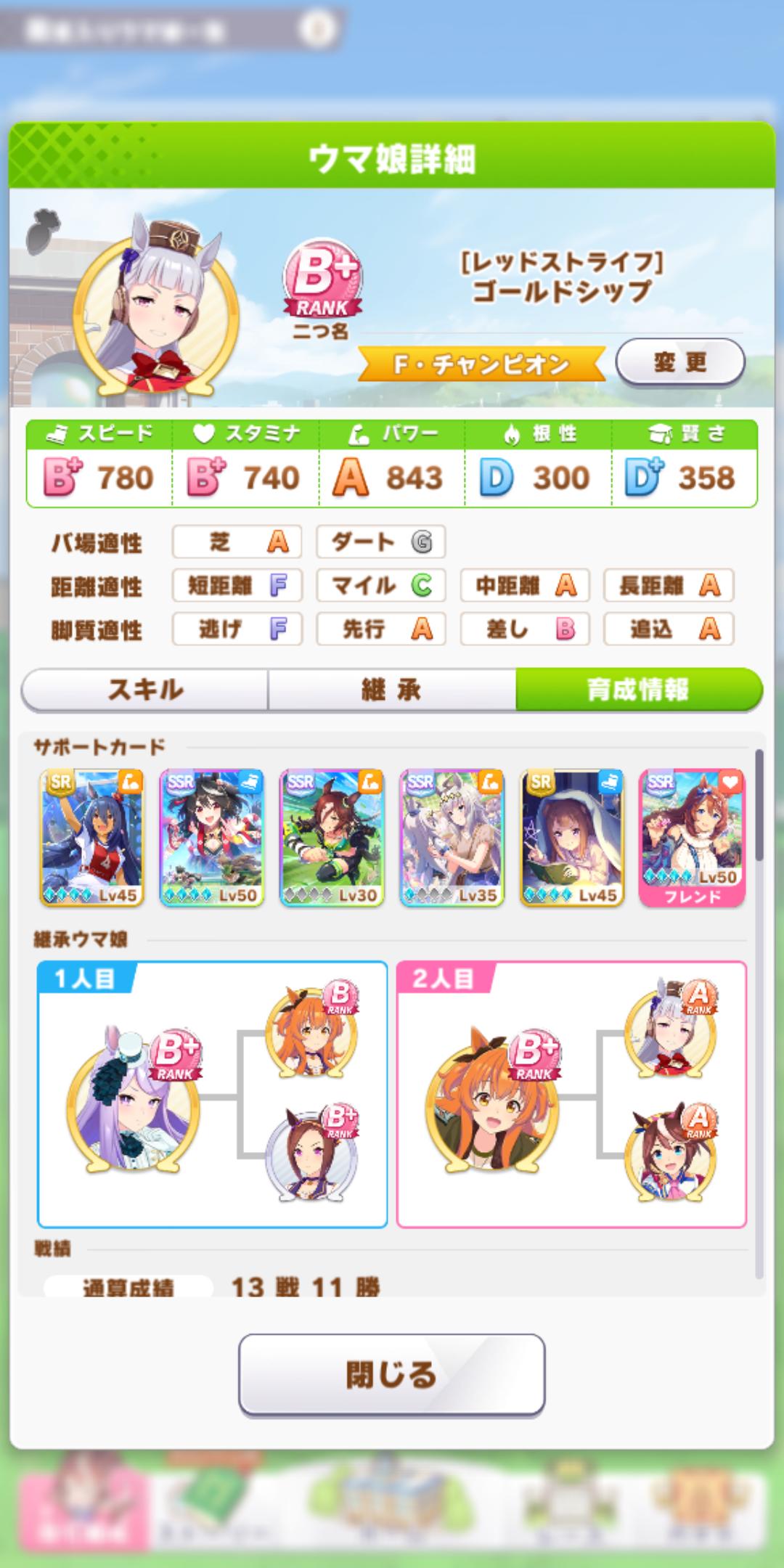The image size is (784, 1568).
Task: View the 2人目 inherited Uma Musume
Action: pyautogui.click(x=491, y=1096)
